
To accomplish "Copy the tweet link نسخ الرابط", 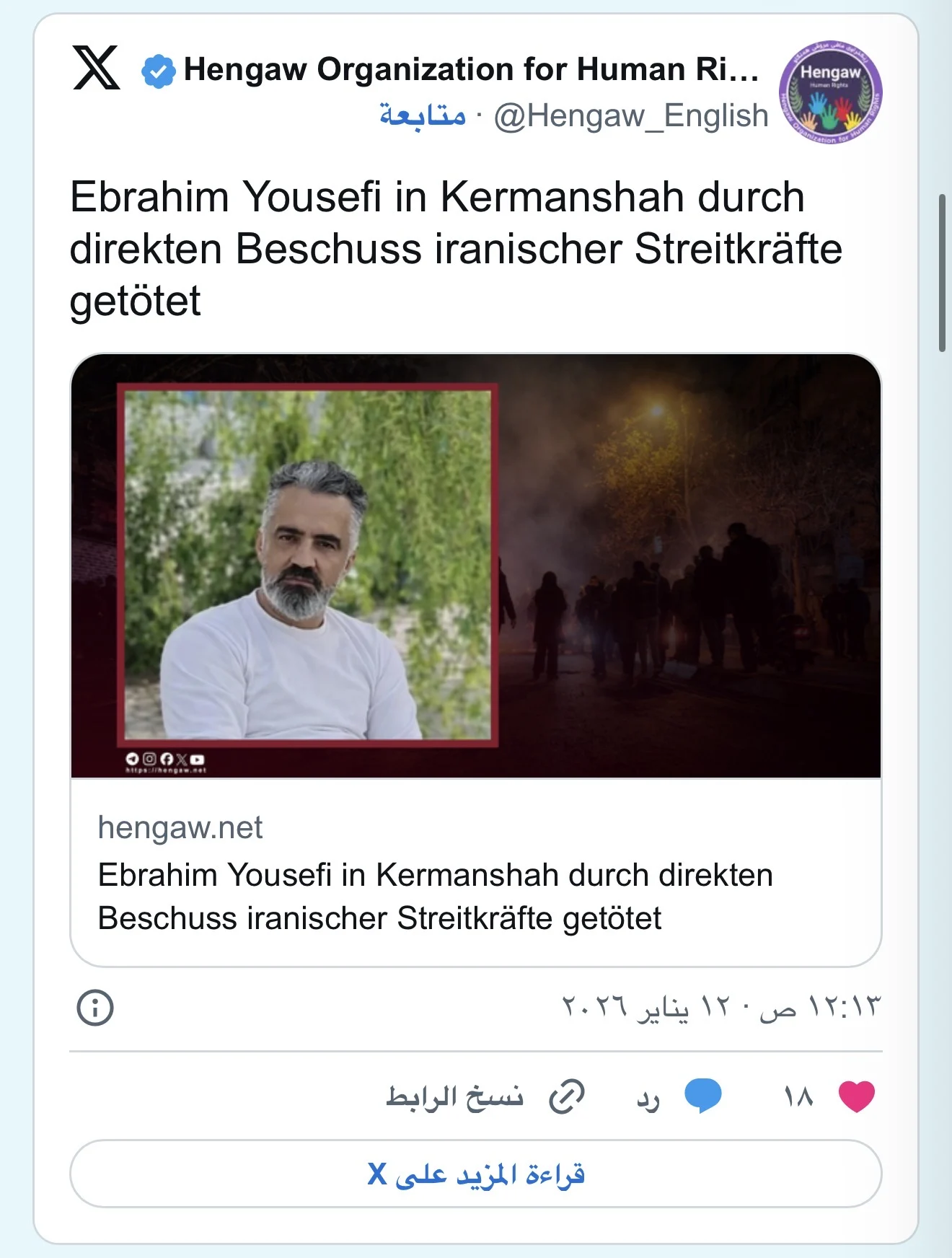I will 485,1097.
